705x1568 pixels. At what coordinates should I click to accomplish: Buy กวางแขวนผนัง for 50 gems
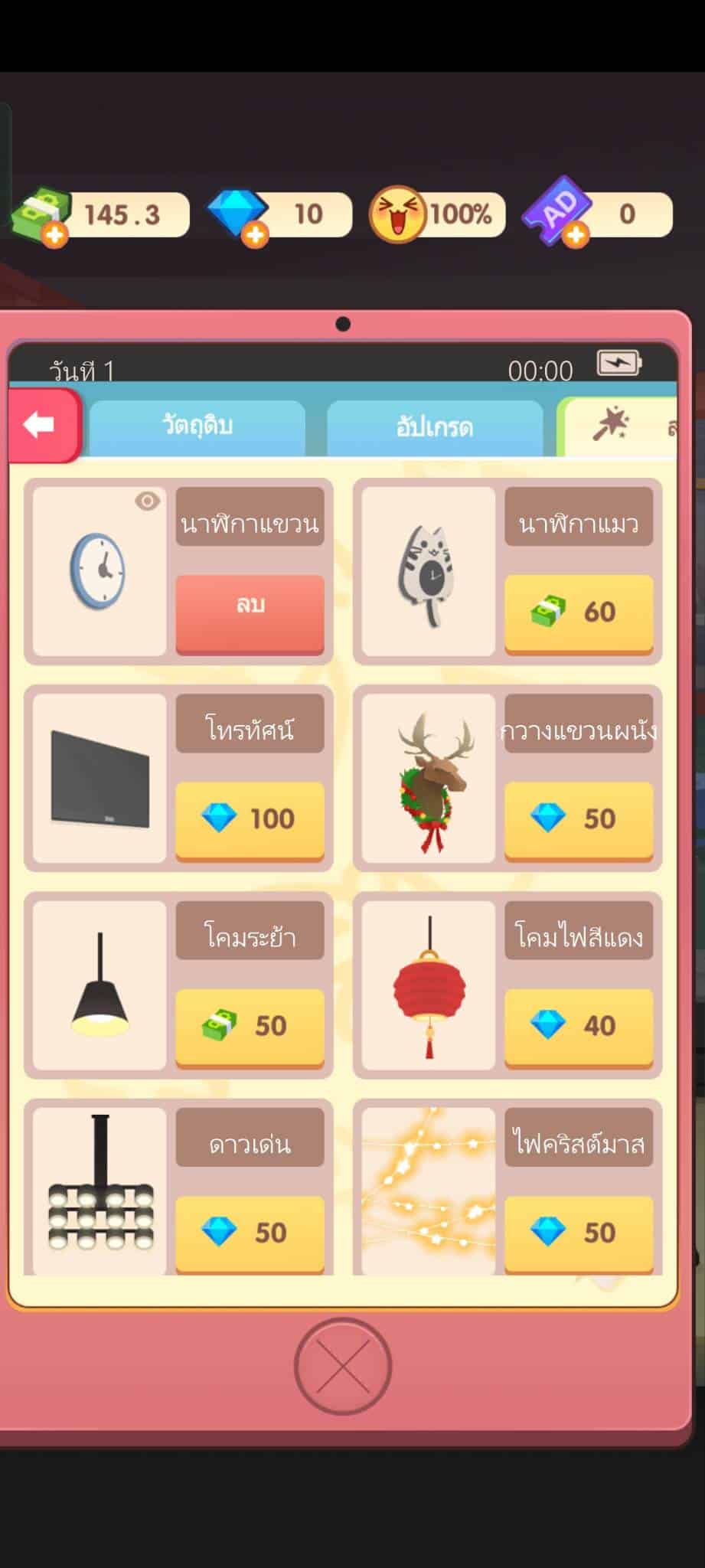pos(579,821)
